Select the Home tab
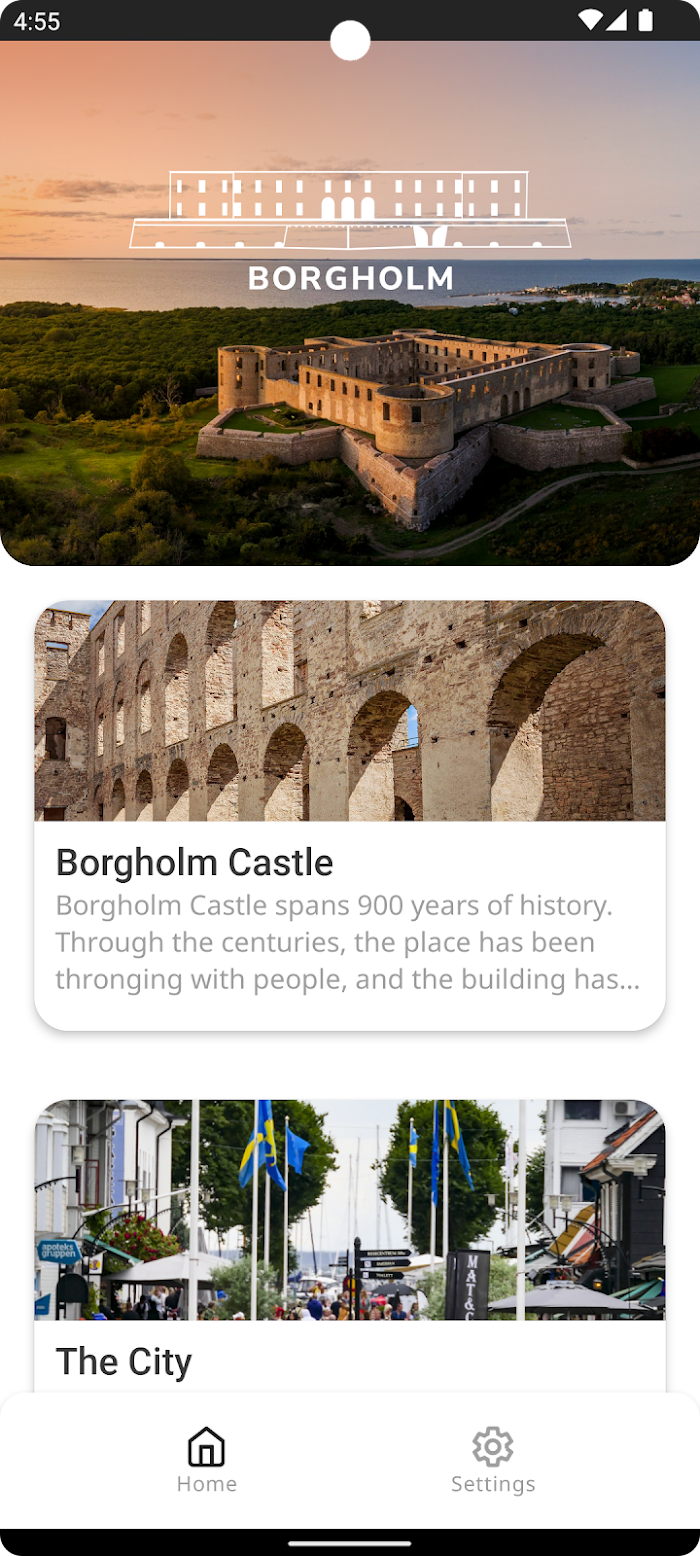Image resolution: width=700 pixels, height=1556 pixels. coord(207,1461)
